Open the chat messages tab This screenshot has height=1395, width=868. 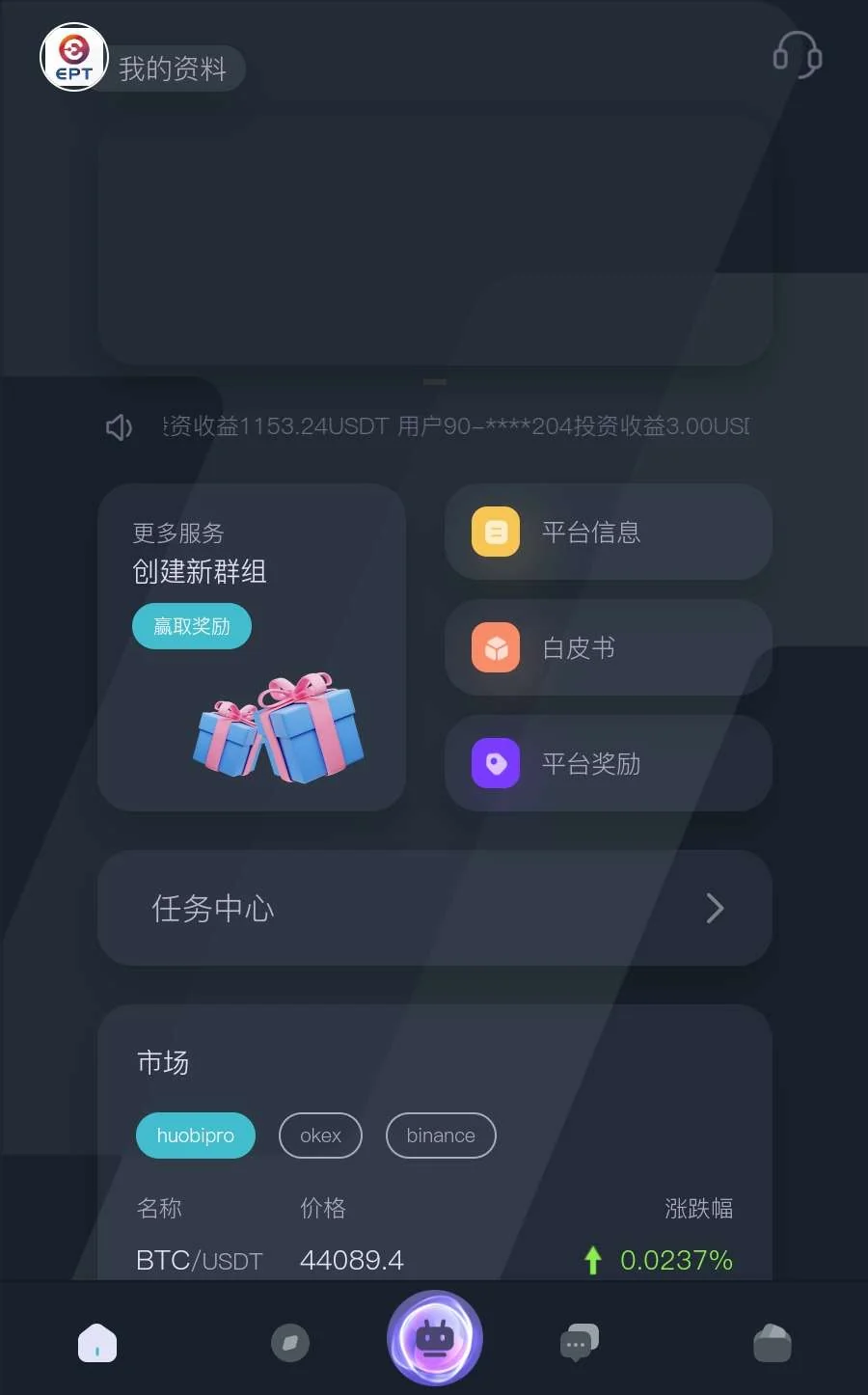tap(580, 1343)
